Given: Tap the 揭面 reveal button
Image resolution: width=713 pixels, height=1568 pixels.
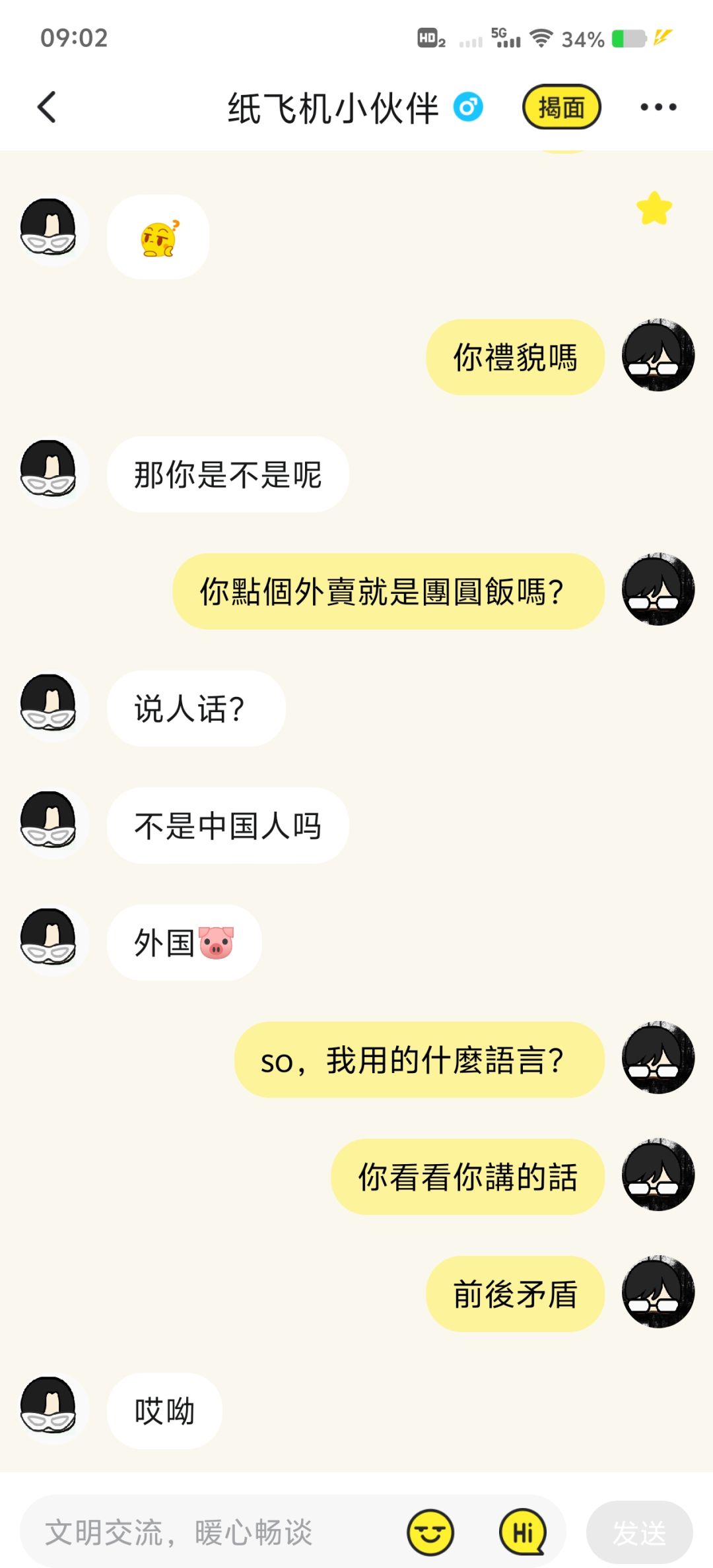Looking at the screenshot, I should click(561, 107).
